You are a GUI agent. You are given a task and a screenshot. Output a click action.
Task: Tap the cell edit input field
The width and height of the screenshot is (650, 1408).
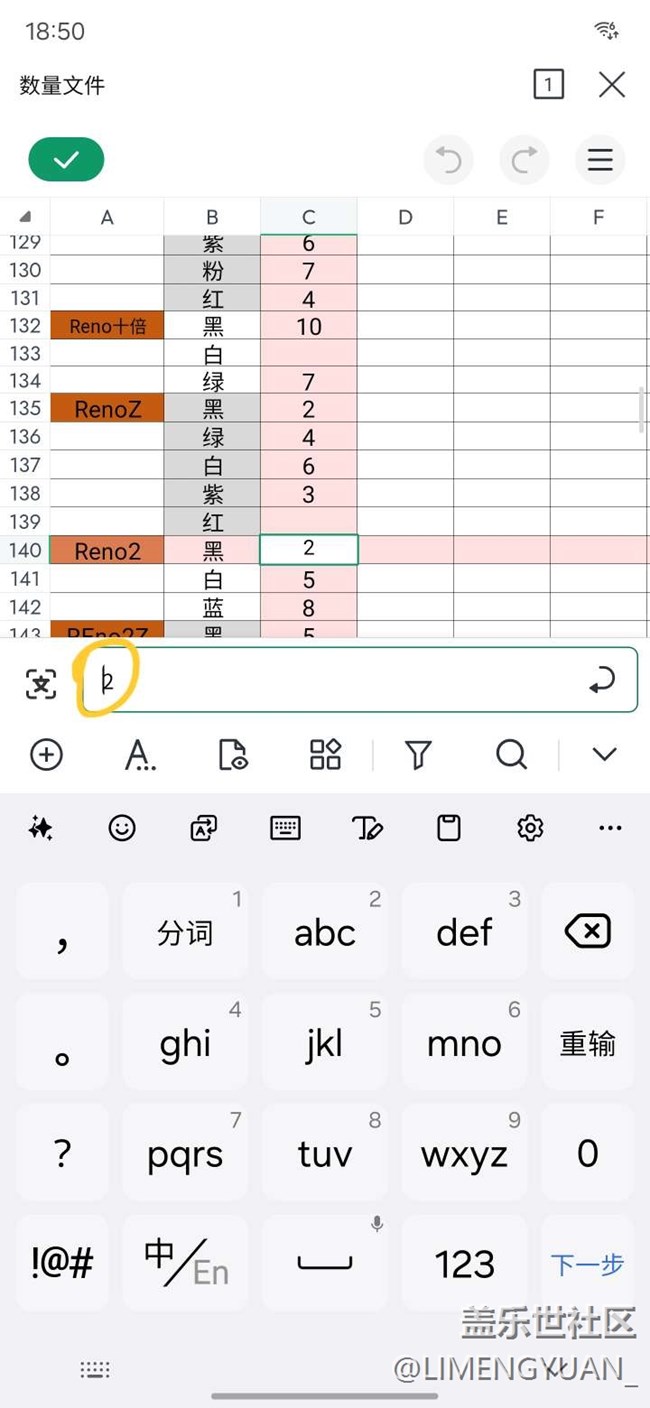click(359, 680)
